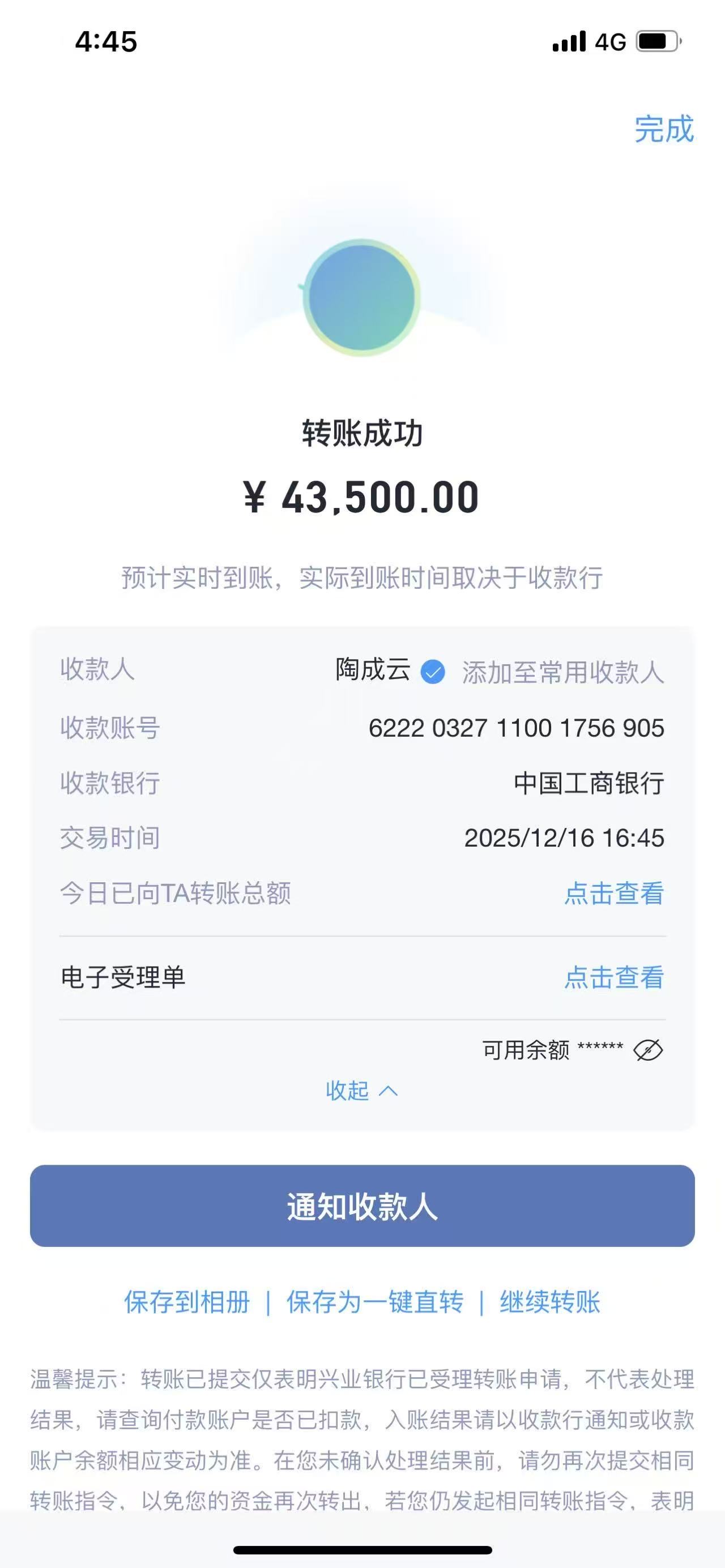Collapse details with 收起

[x=361, y=1091]
